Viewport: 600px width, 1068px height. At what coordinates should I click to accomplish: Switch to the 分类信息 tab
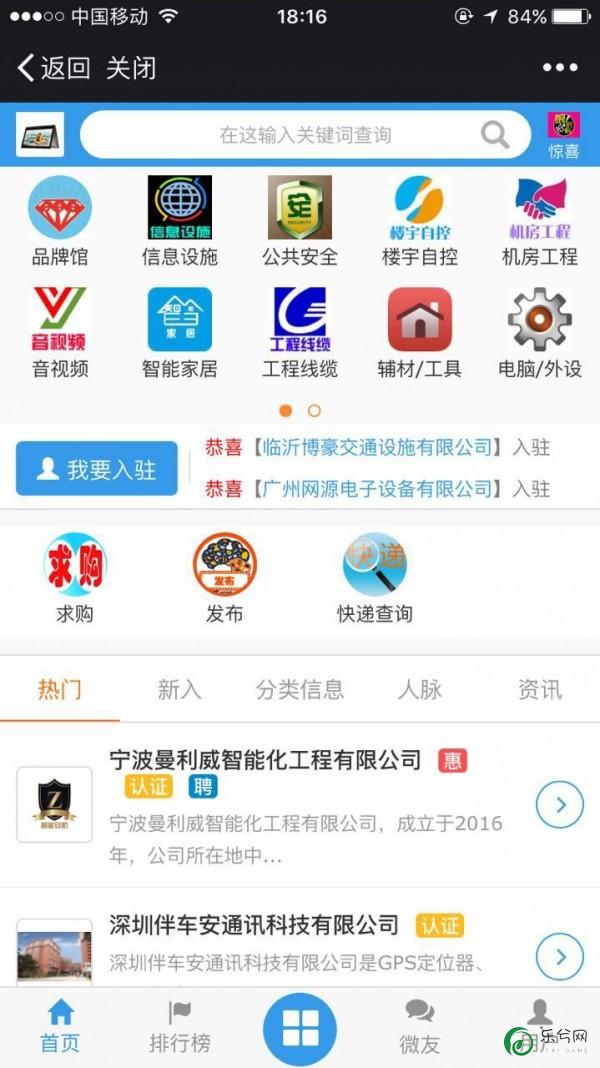(300, 689)
